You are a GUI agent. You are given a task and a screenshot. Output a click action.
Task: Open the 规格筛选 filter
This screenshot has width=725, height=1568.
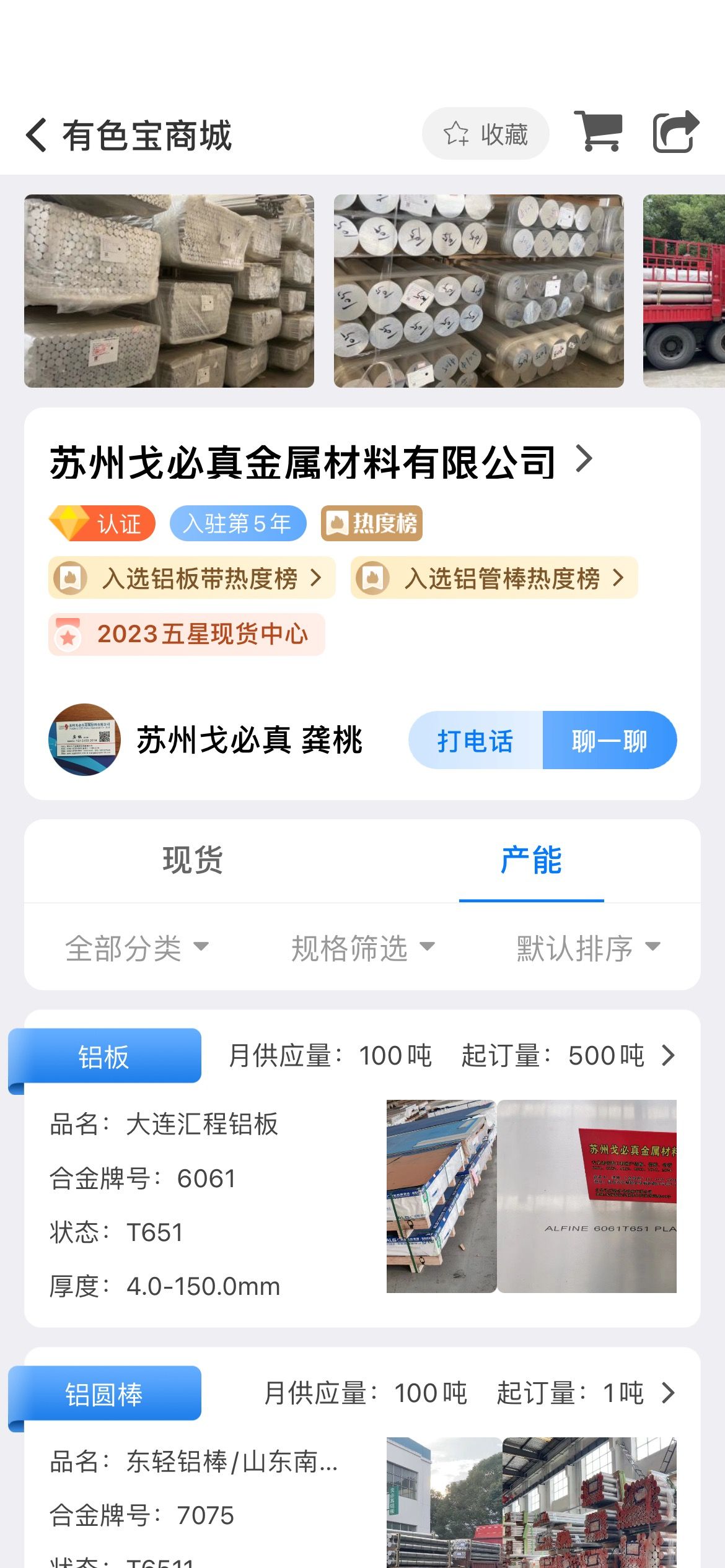pyautogui.click(x=363, y=947)
